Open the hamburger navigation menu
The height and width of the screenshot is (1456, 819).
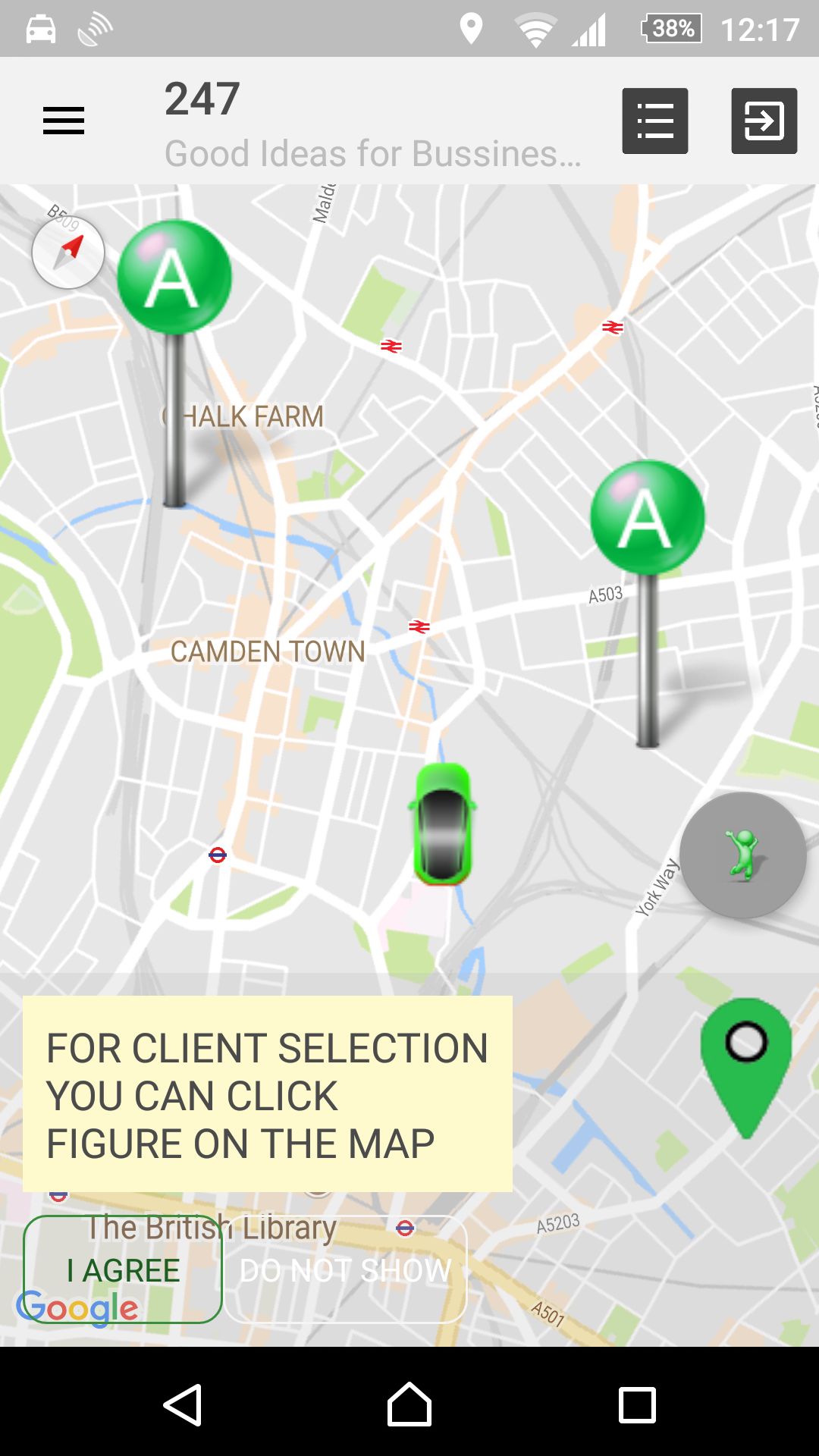[x=64, y=121]
